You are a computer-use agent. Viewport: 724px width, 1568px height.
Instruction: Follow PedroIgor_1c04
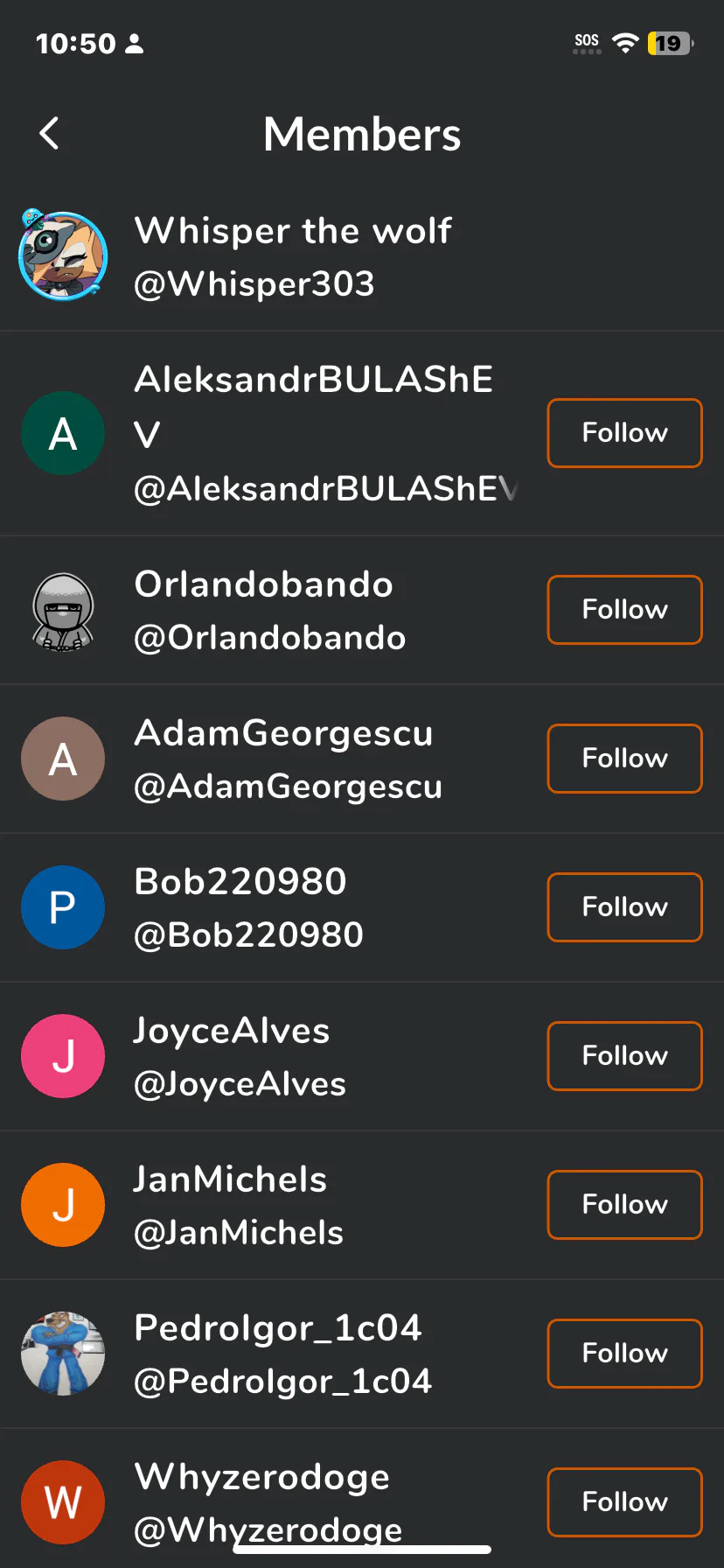(x=624, y=1354)
